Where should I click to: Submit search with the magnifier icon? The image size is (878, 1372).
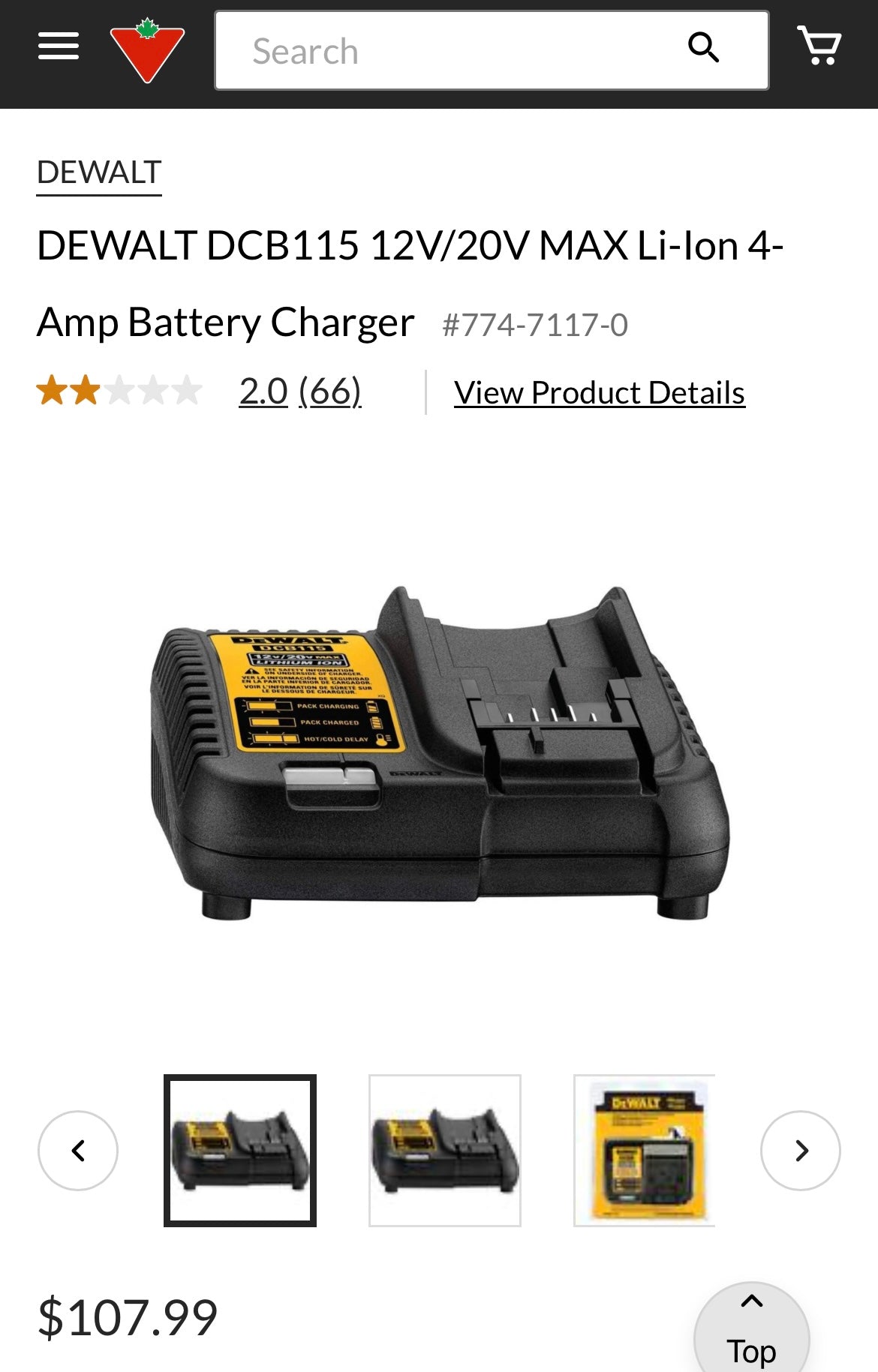pos(703,48)
